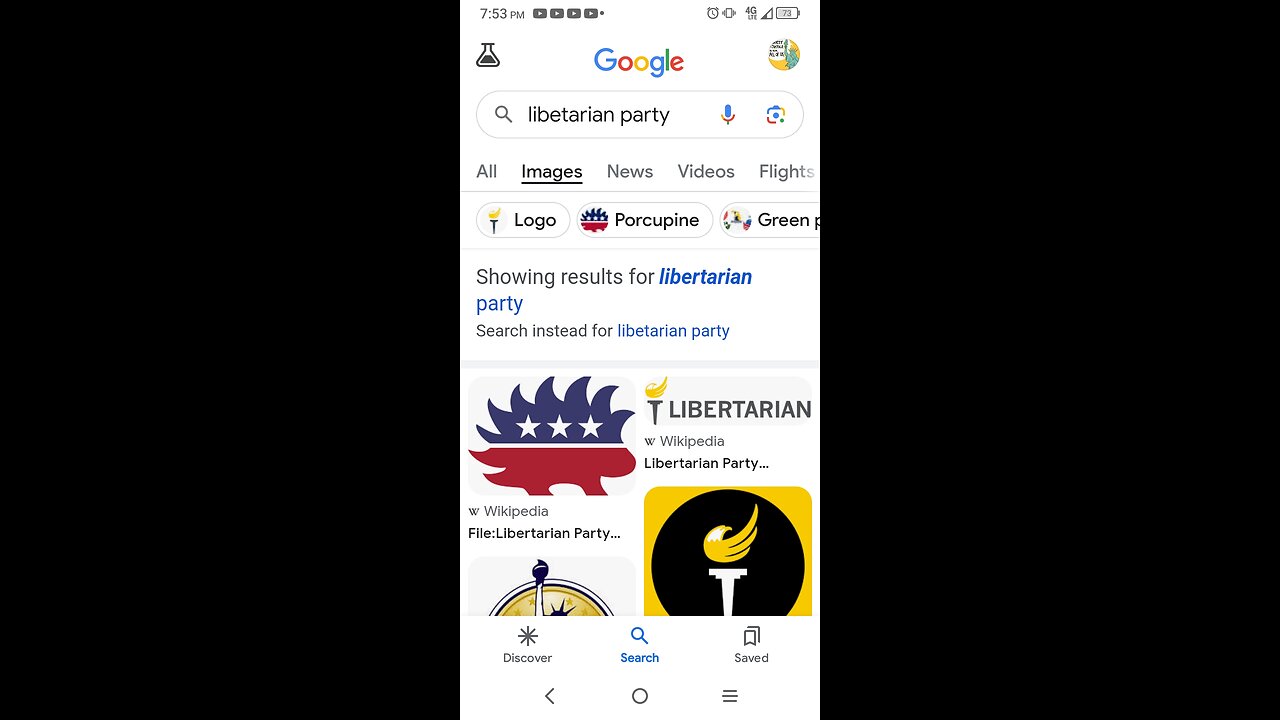1280x720 pixels.
Task: Open the Search Labs flask icon
Action: (488, 56)
